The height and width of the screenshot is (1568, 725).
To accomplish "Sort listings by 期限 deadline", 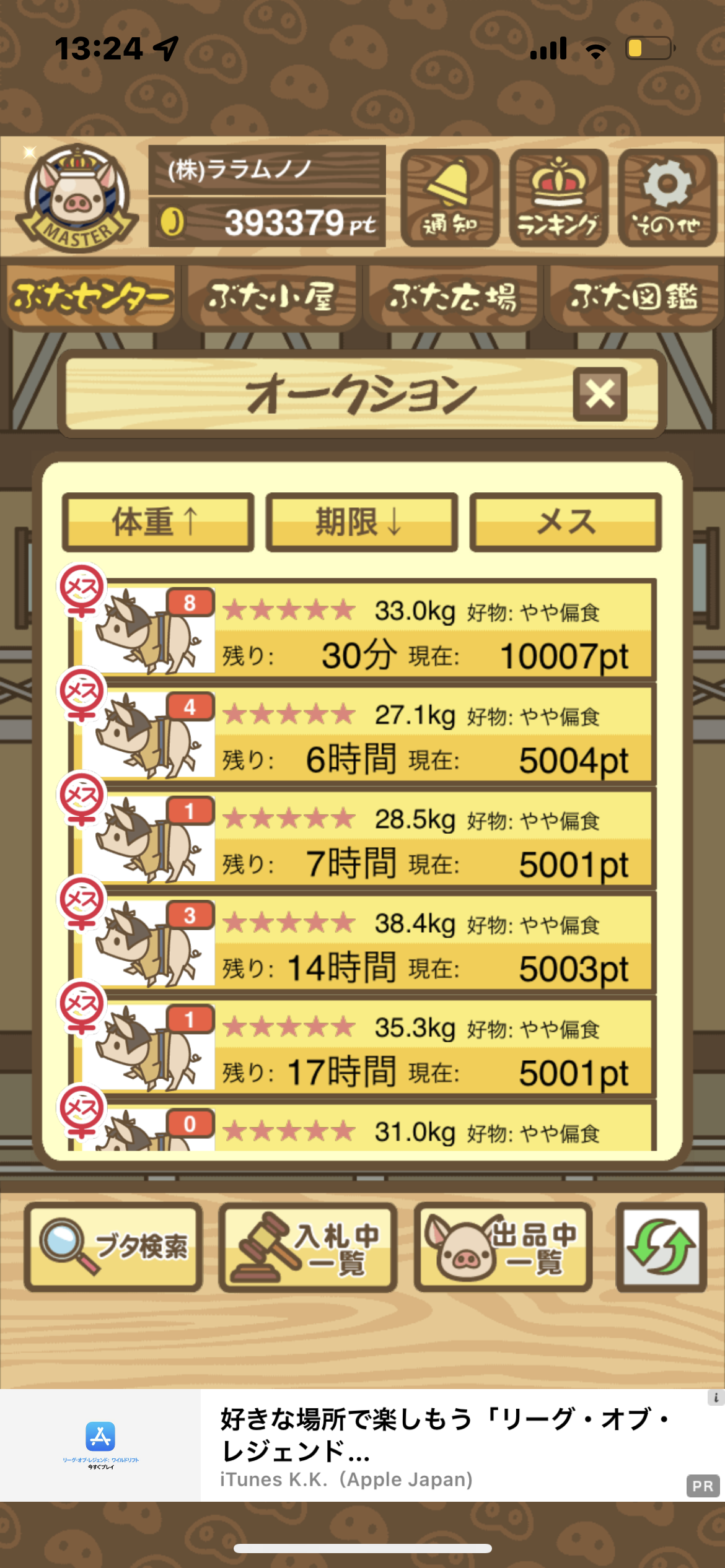I will tap(362, 521).
